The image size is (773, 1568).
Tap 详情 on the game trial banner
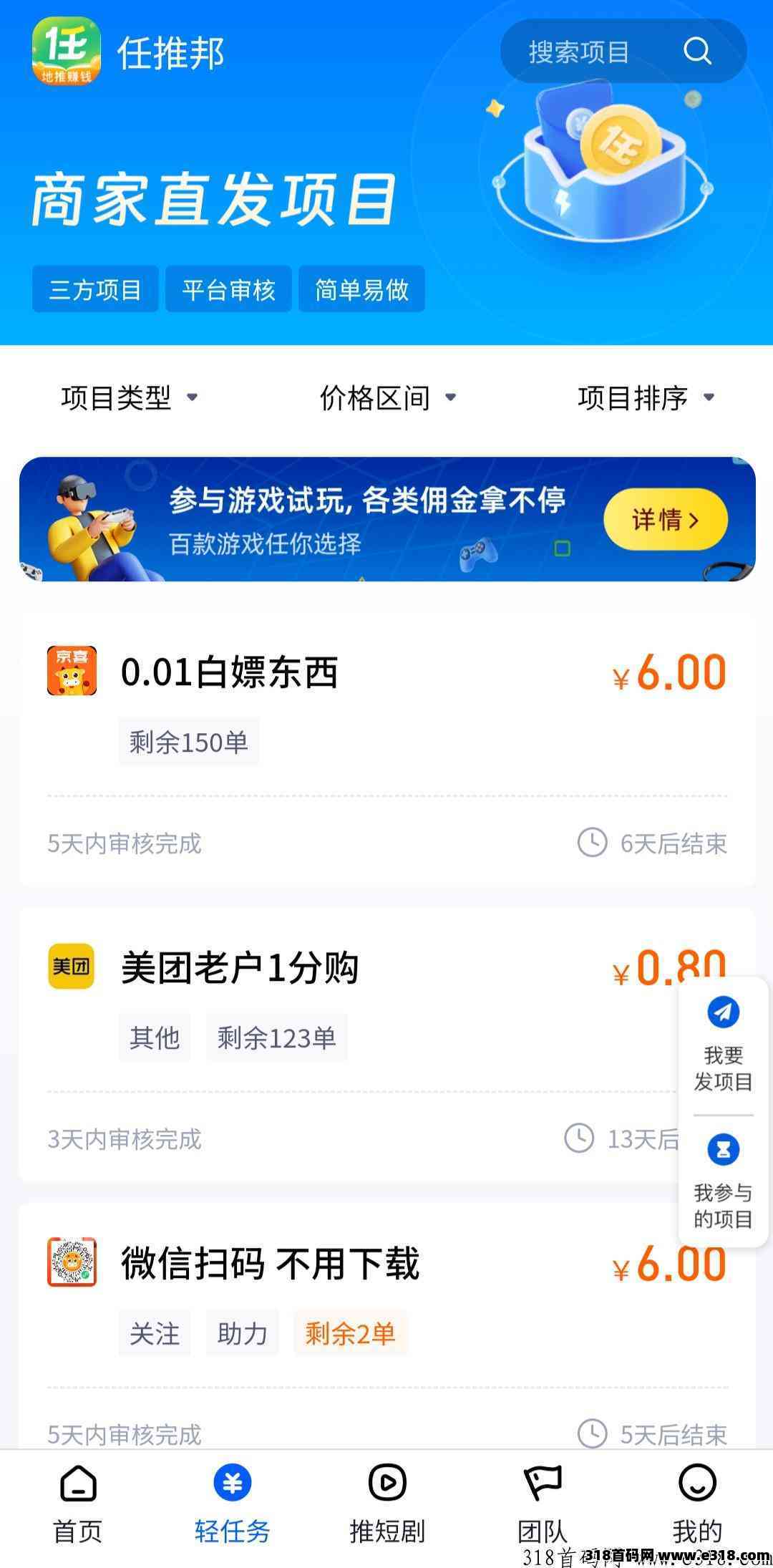point(666,520)
